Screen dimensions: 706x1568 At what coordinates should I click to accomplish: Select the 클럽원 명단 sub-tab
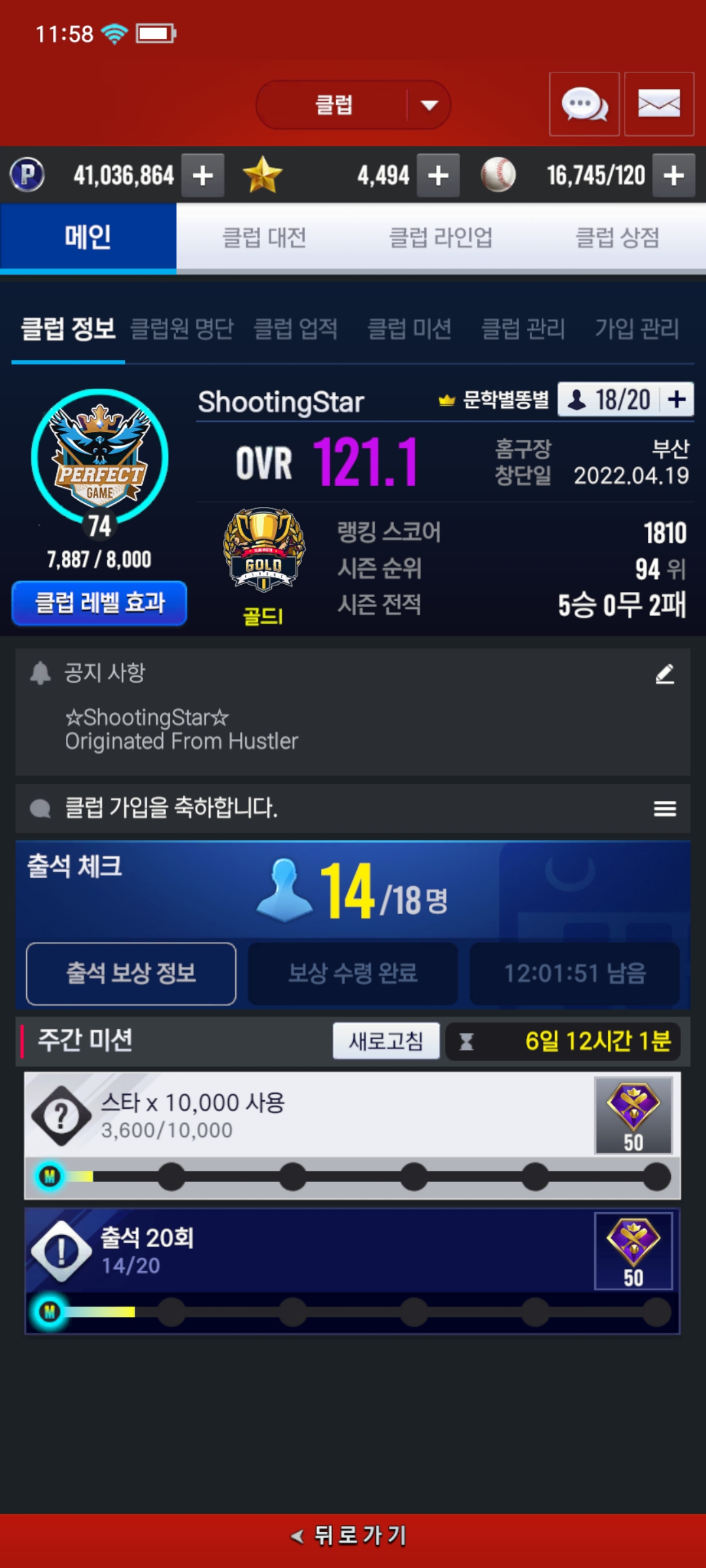[182, 329]
